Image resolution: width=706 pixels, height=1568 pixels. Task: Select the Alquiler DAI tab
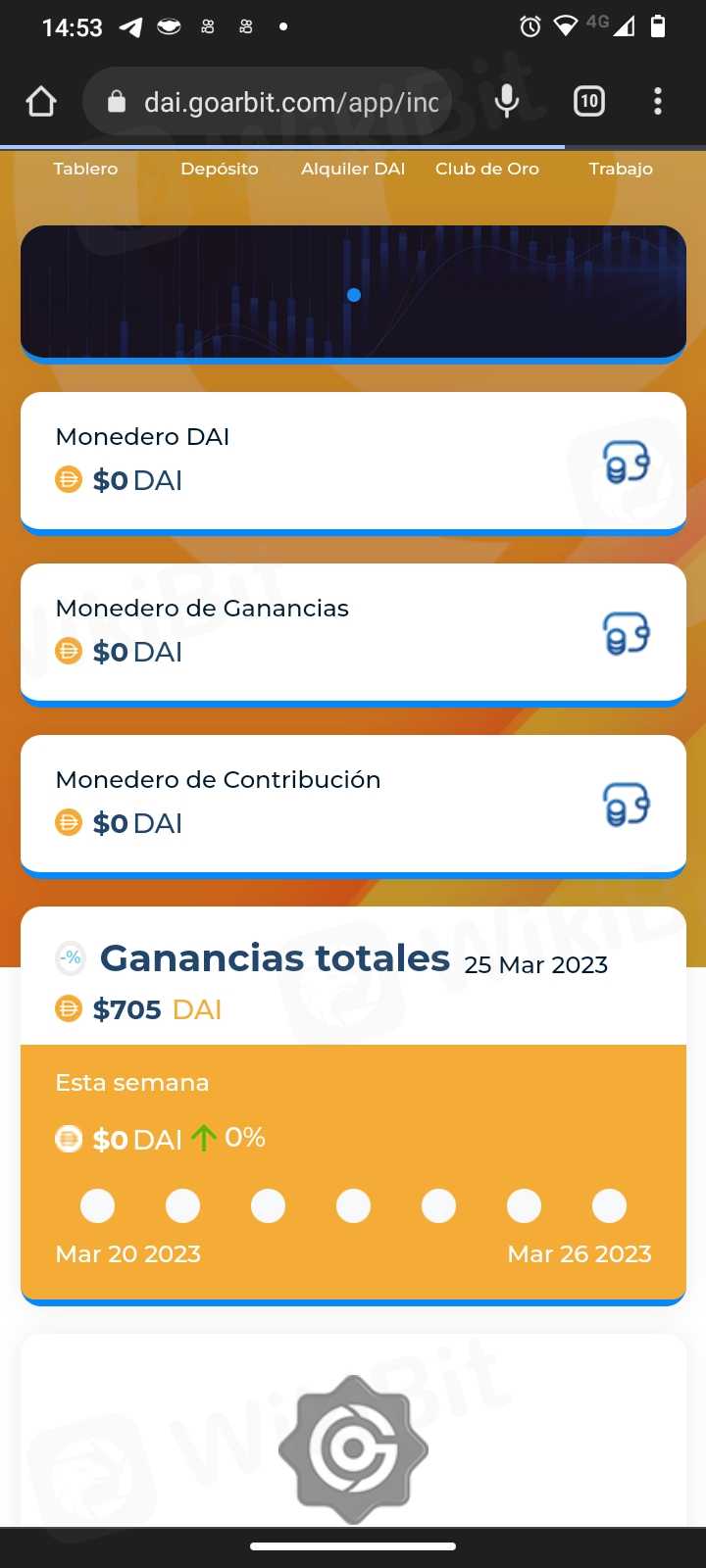click(x=353, y=169)
